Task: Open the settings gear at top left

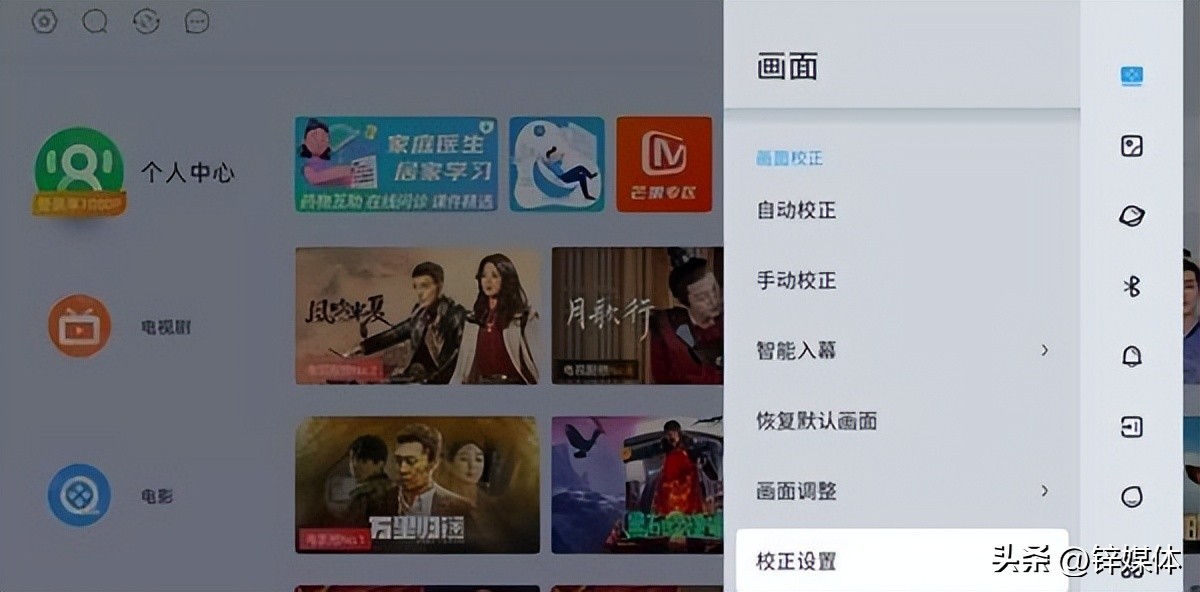Action: coord(44,21)
